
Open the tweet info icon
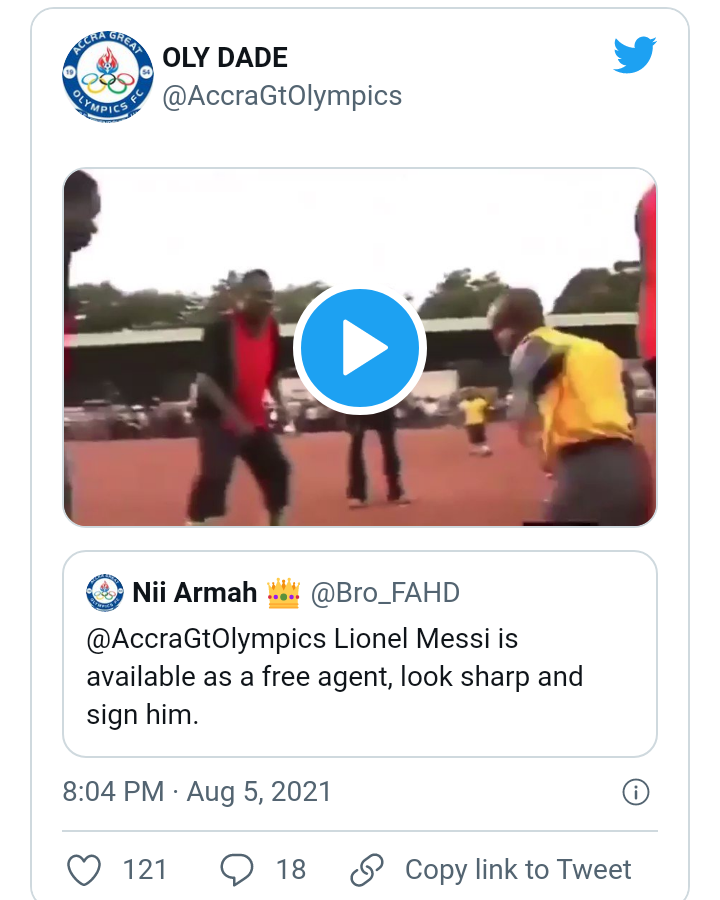tap(636, 793)
